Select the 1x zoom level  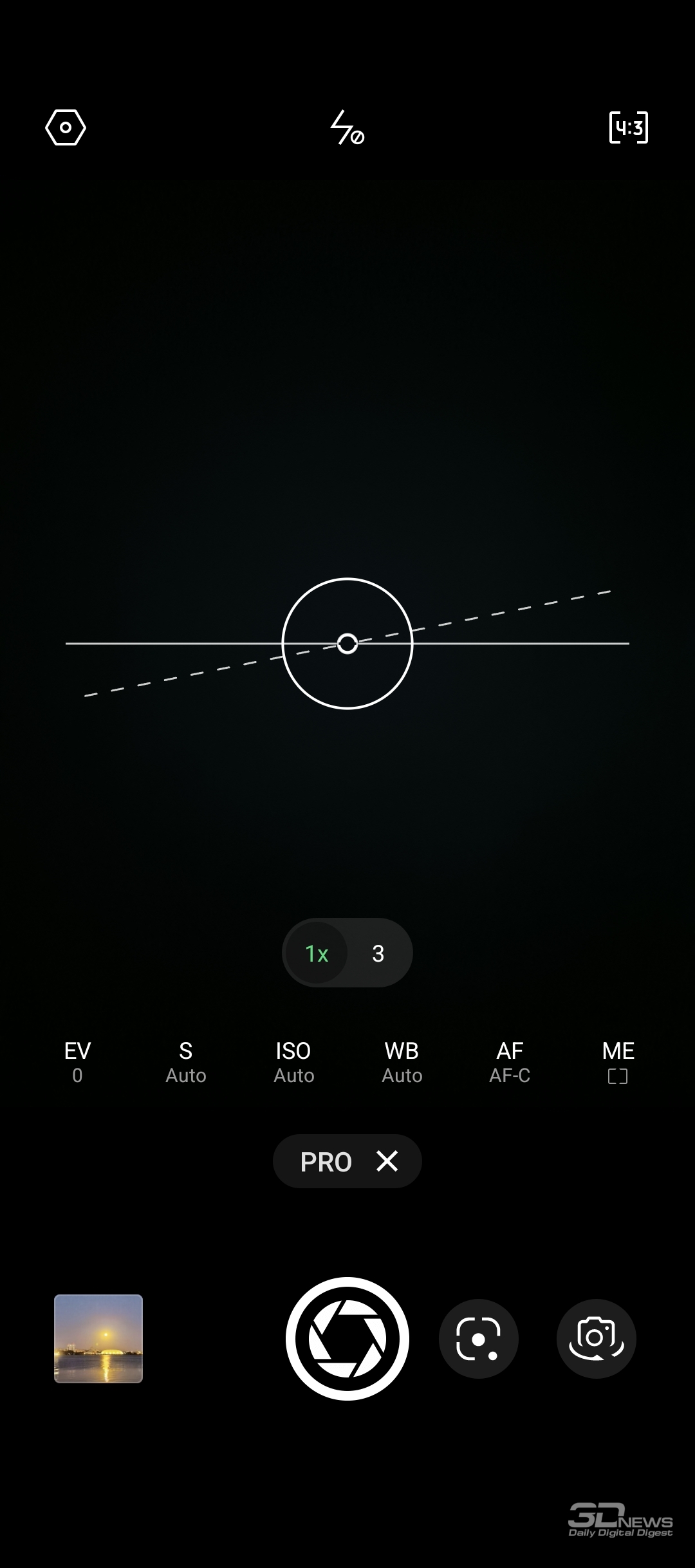317,953
